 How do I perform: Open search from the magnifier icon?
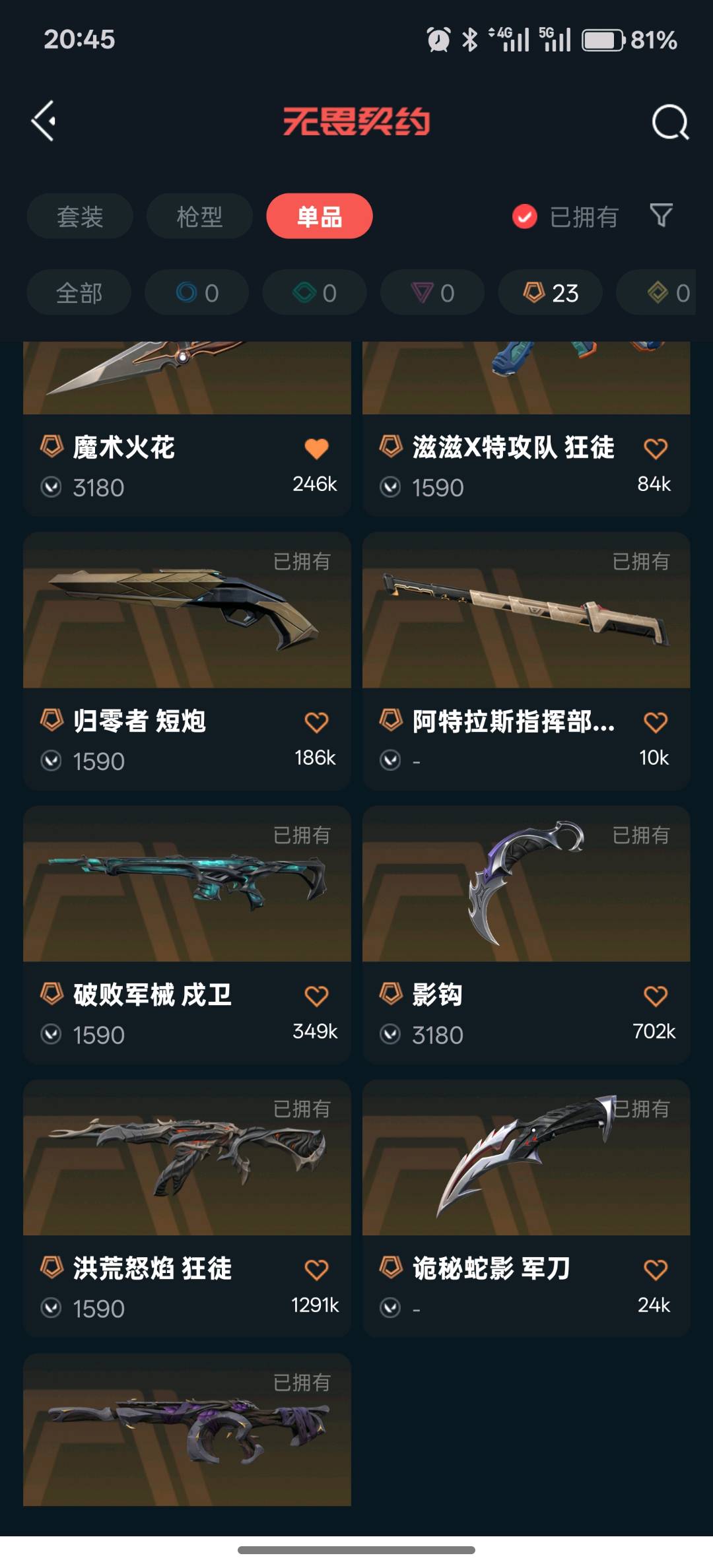point(669,123)
